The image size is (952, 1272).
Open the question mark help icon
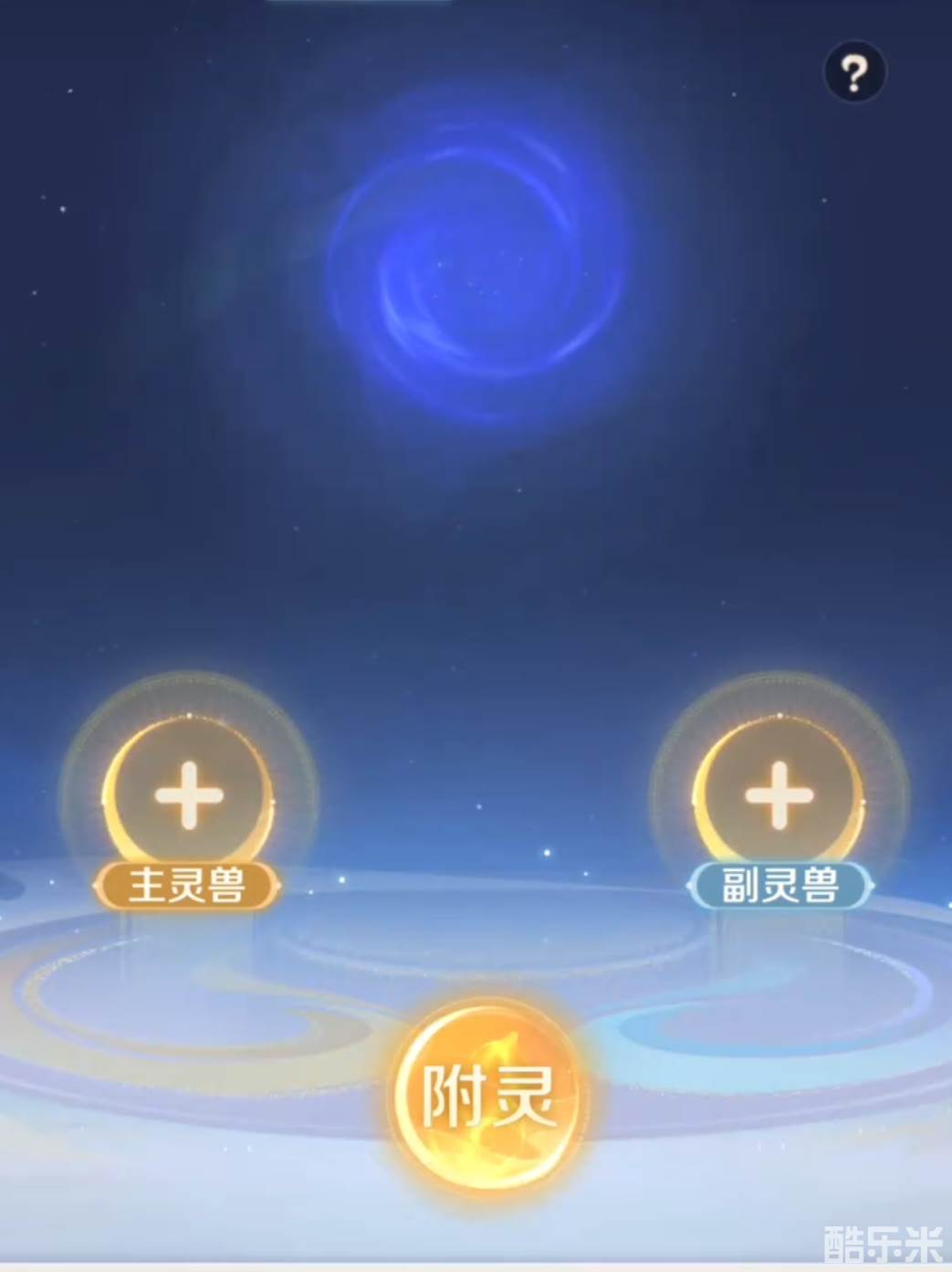[854, 72]
